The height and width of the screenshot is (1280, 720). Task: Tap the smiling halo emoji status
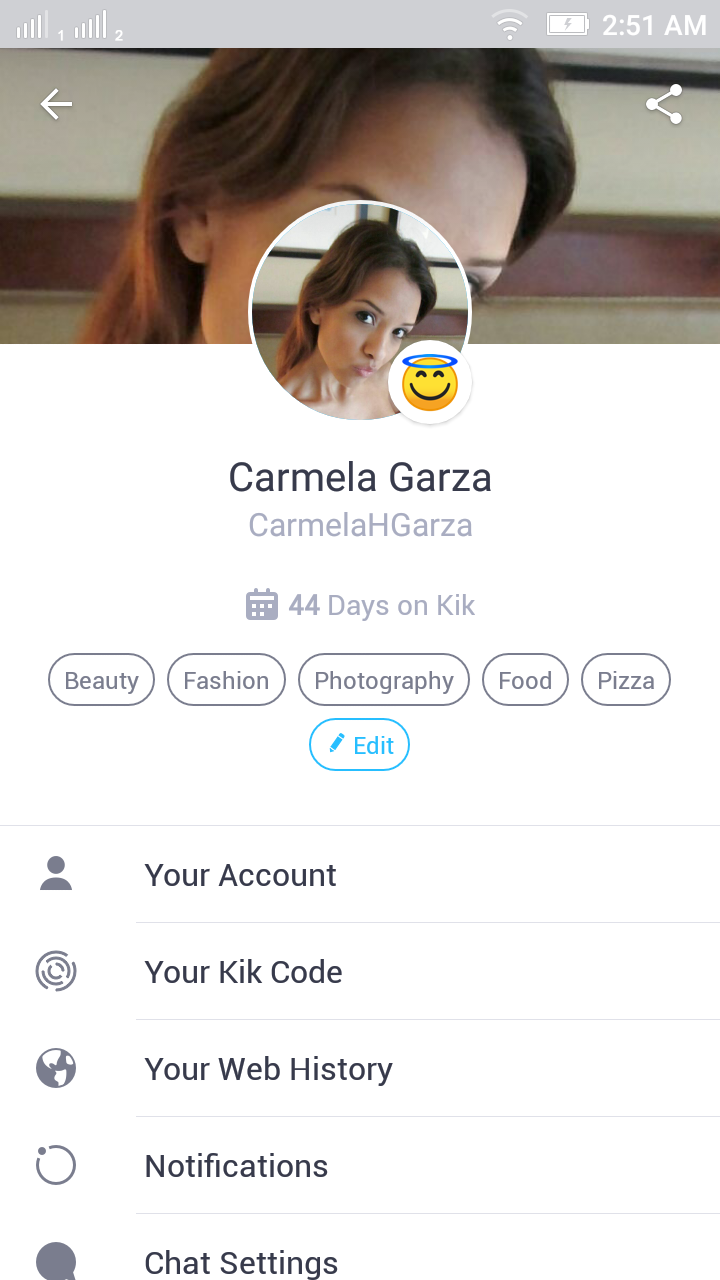[430, 382]
